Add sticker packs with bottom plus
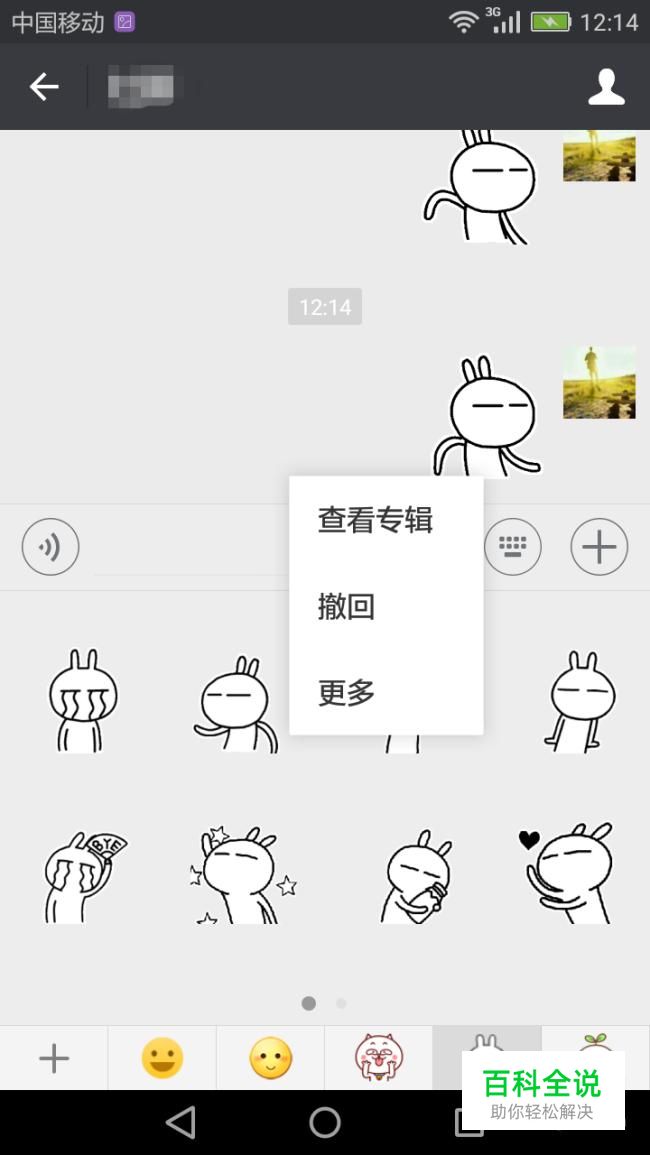The image size is (650, 1155). point(54,1058)
